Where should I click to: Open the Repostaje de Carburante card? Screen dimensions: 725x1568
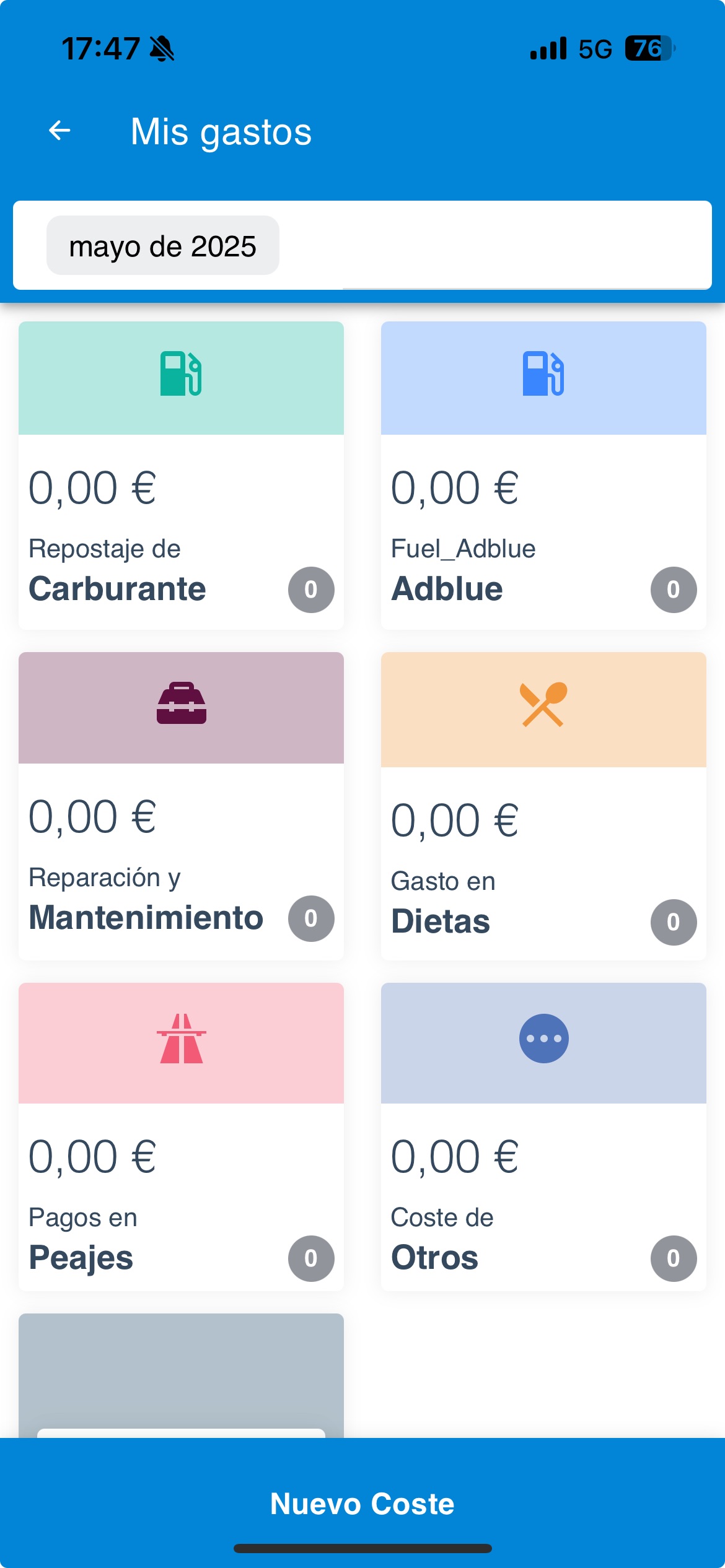181,476
